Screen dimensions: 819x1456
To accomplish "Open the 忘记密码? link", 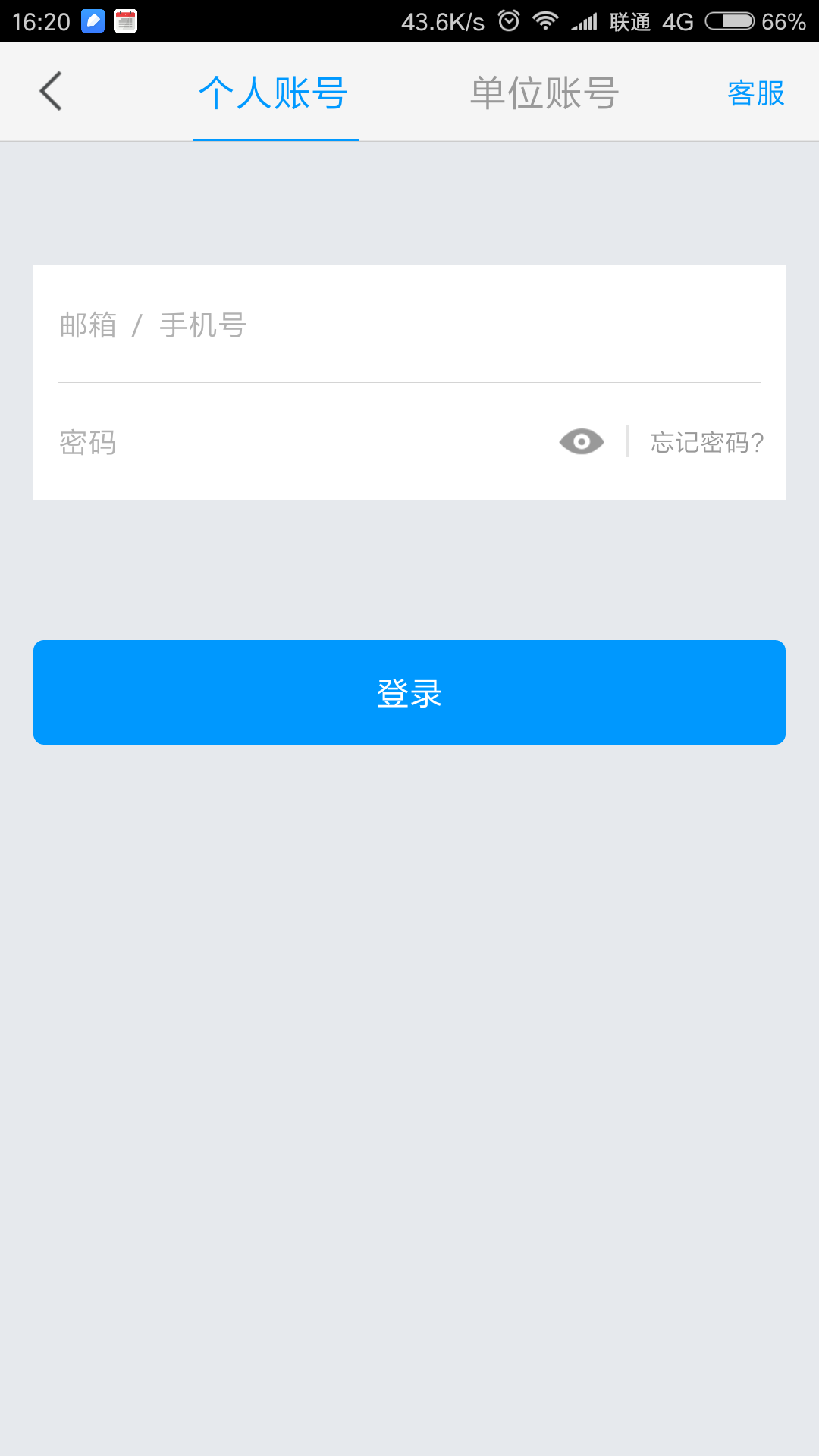I will [x=707, y=442].
